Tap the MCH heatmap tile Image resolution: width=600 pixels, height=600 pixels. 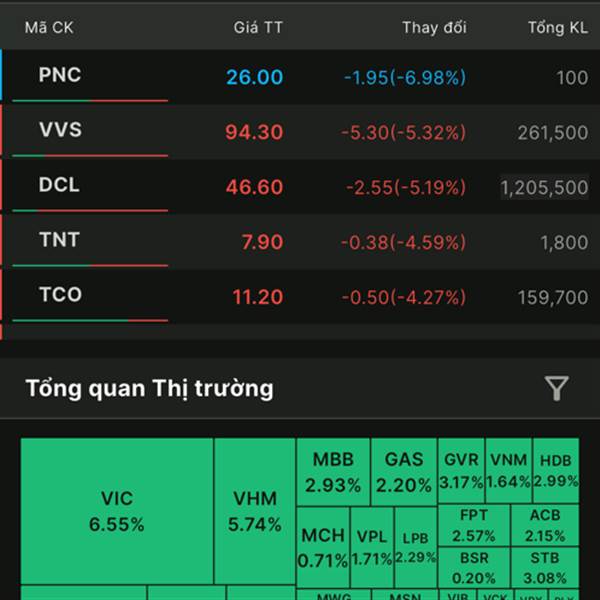pos(323,548)
